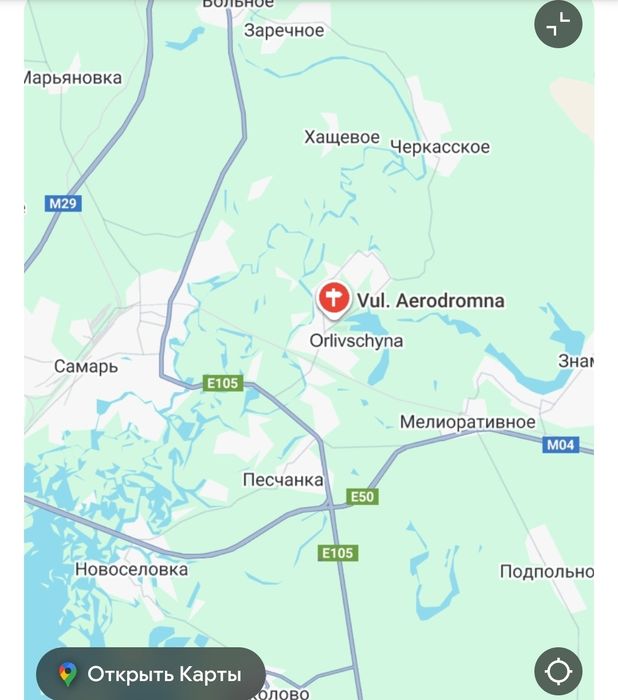This screenshot has width=618, height=700.
Task: Select the Vul. Aerodromna map pin
Action: [x=333, y=298]
